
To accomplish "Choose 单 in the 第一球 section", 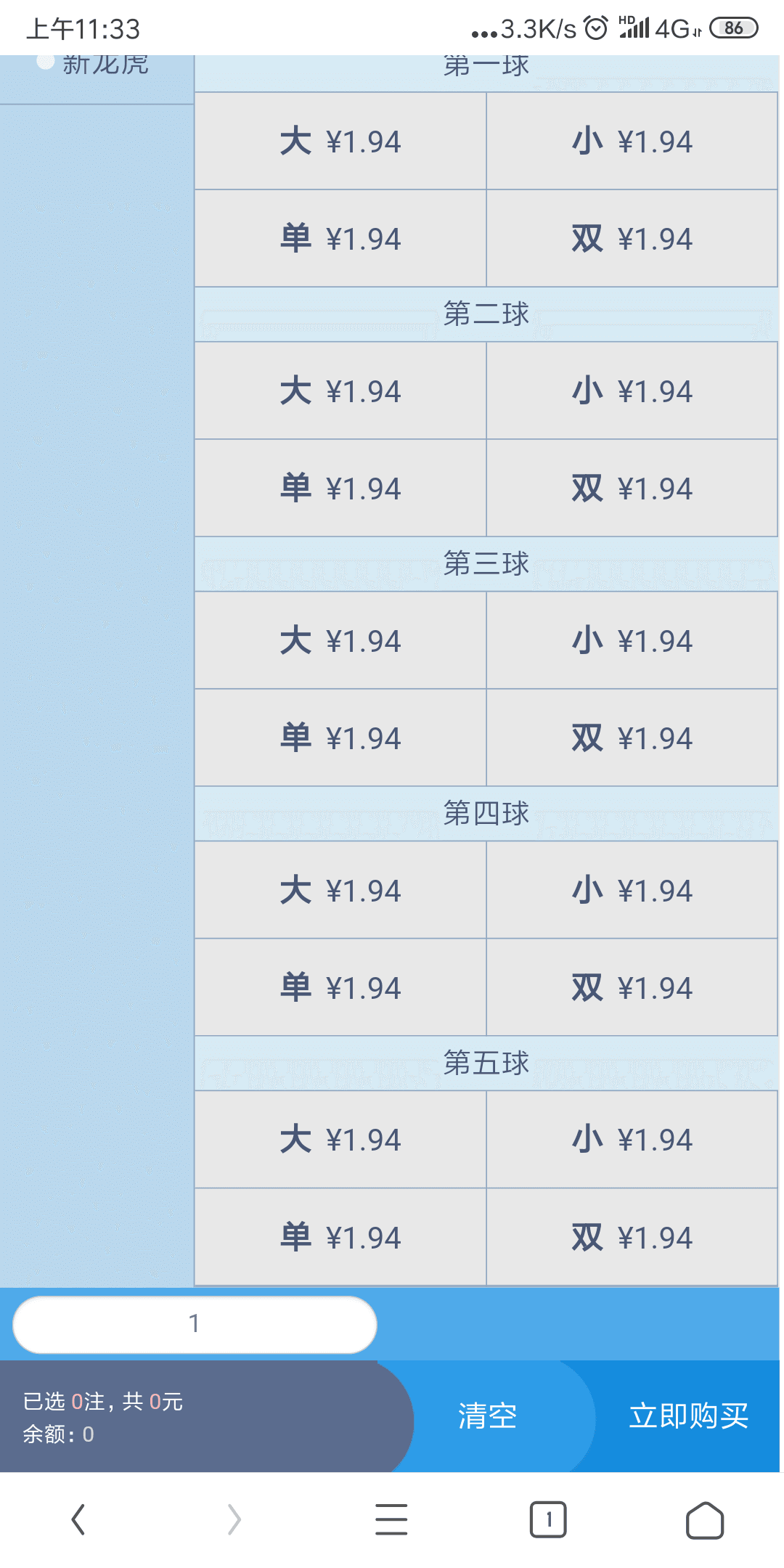I will (x=340, y=238).
